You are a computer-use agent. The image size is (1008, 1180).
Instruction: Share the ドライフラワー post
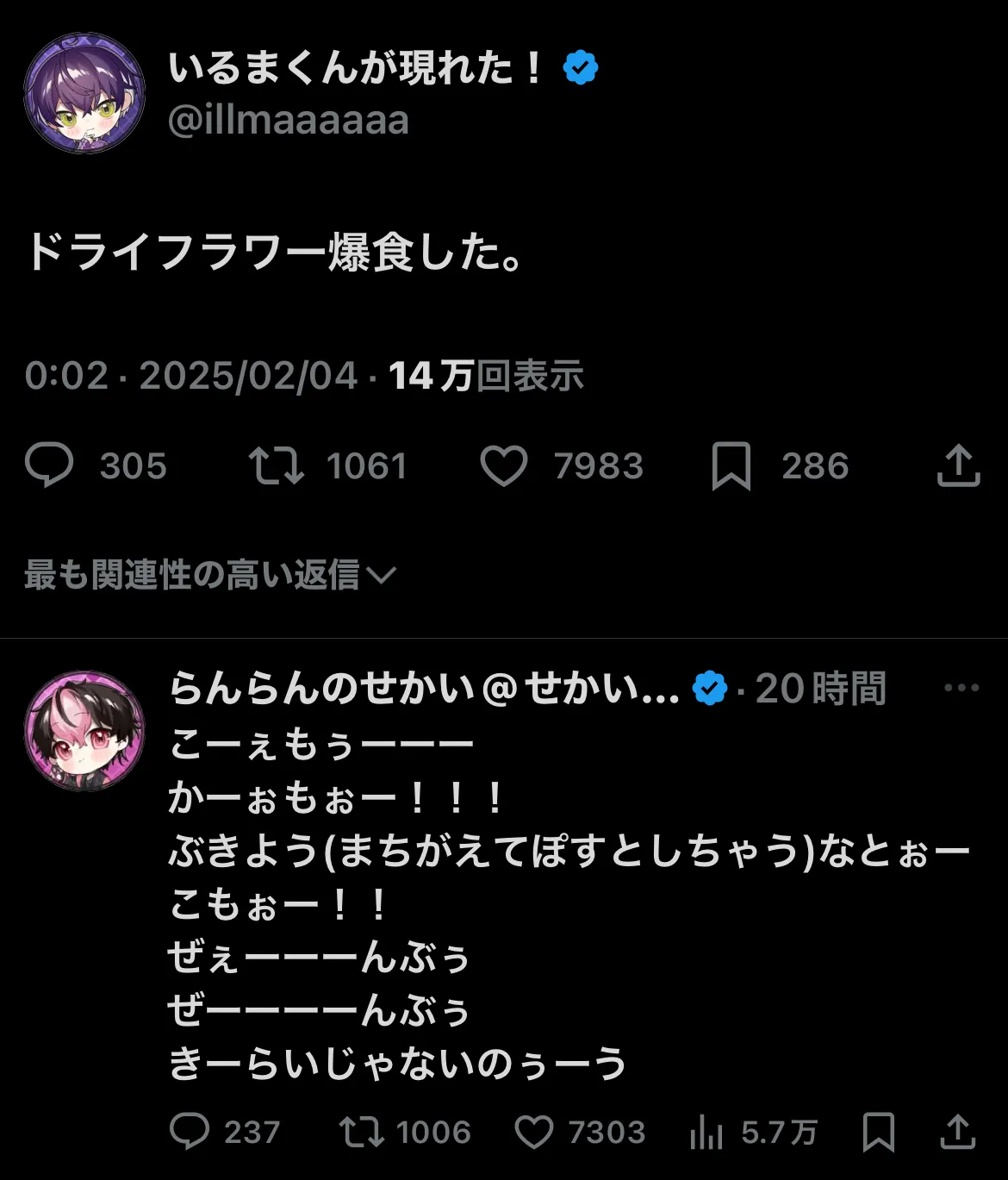[958, 465]
